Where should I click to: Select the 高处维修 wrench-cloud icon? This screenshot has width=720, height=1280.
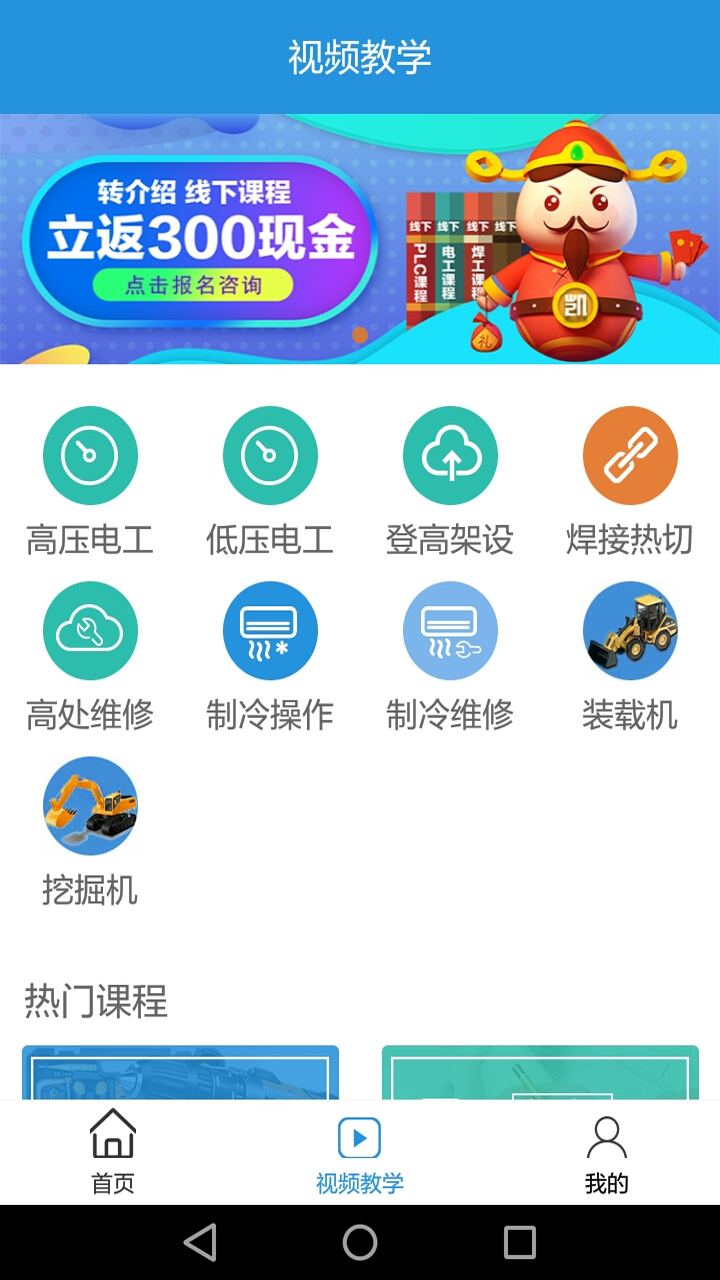(90, 630)
